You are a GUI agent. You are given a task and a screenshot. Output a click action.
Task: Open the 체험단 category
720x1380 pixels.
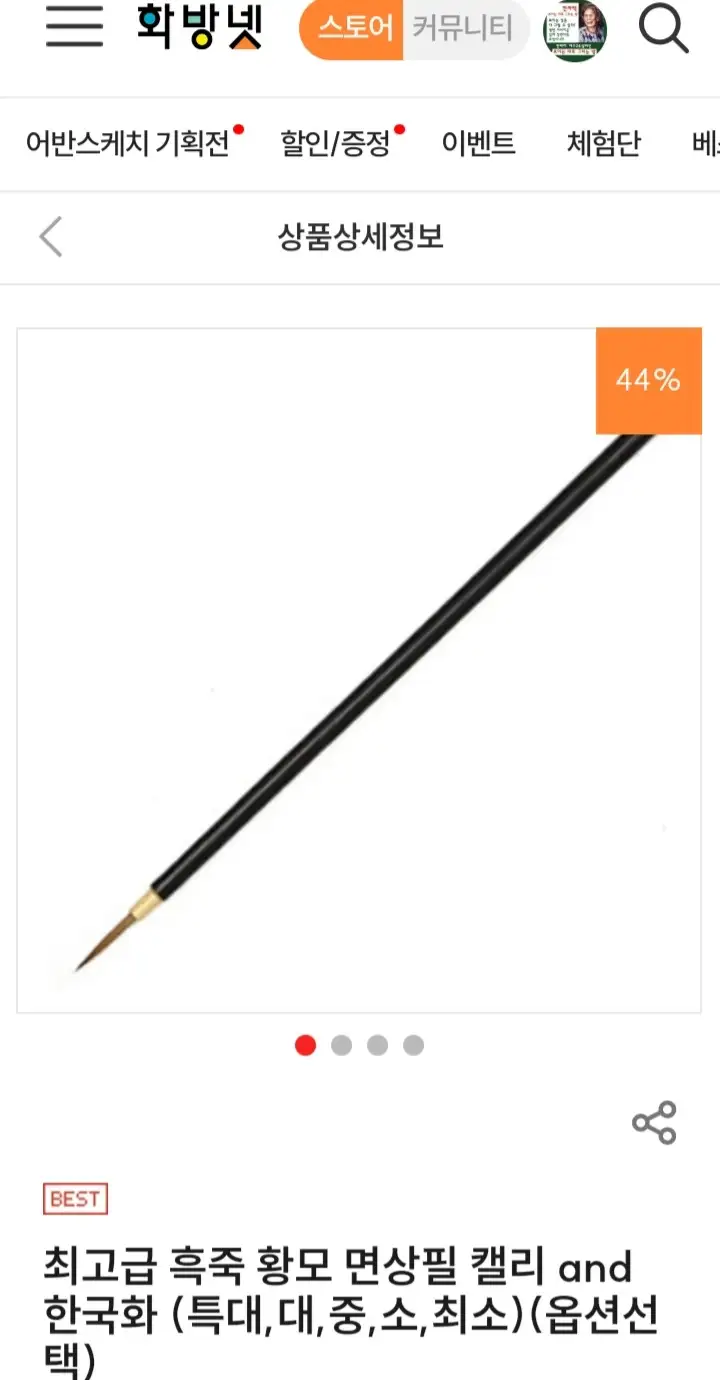coord(604,144)
